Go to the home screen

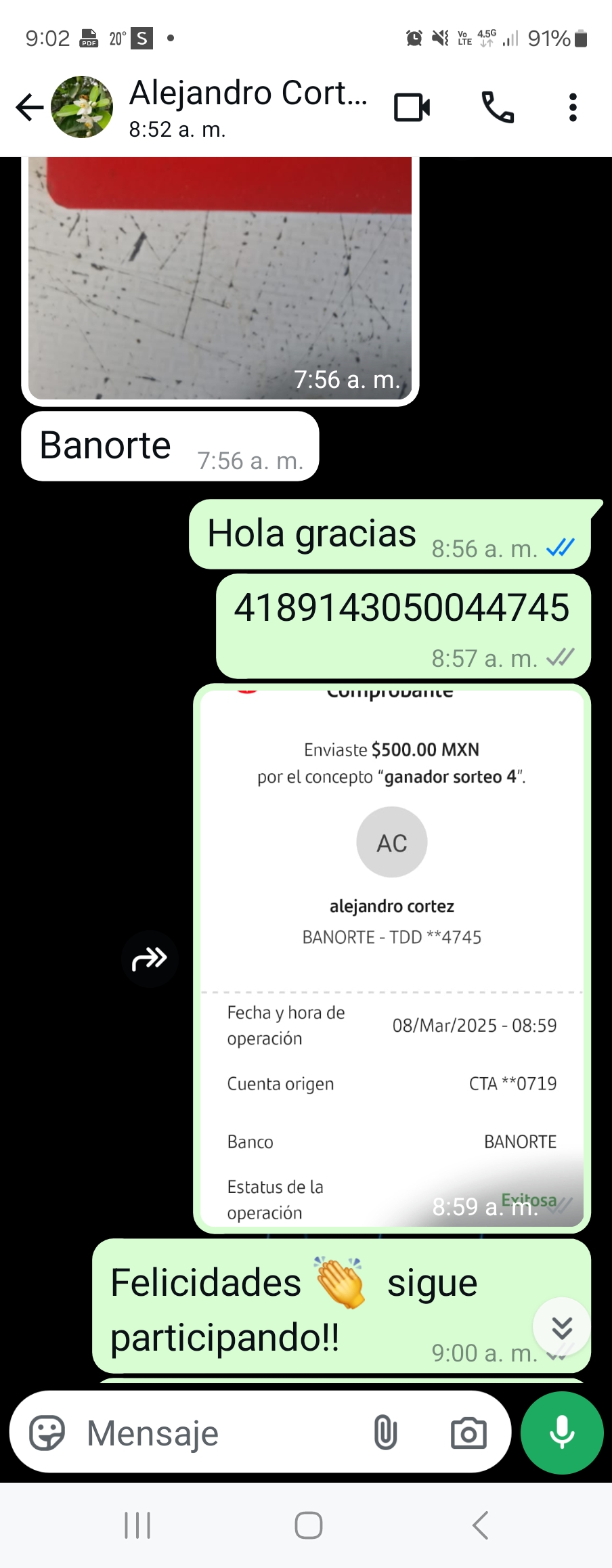tap(308, 1525)
